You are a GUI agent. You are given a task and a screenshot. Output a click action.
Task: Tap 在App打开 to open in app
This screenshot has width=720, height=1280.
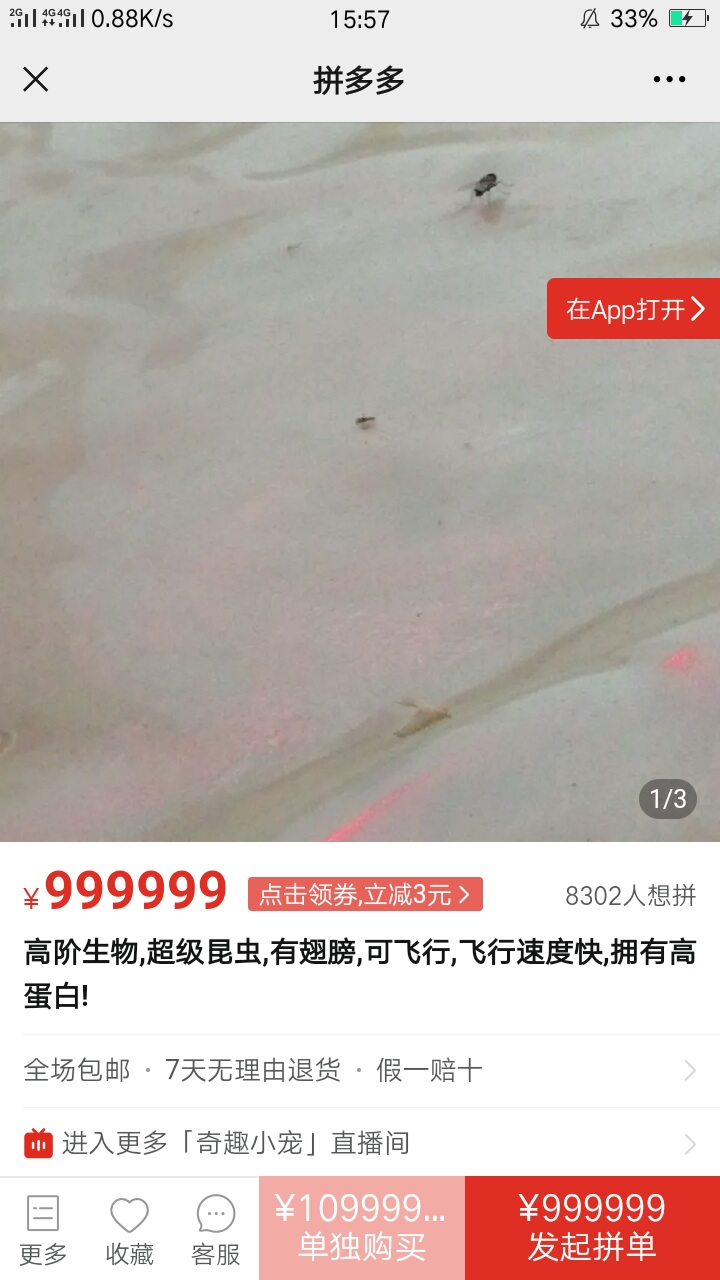[x=633, y=309]
